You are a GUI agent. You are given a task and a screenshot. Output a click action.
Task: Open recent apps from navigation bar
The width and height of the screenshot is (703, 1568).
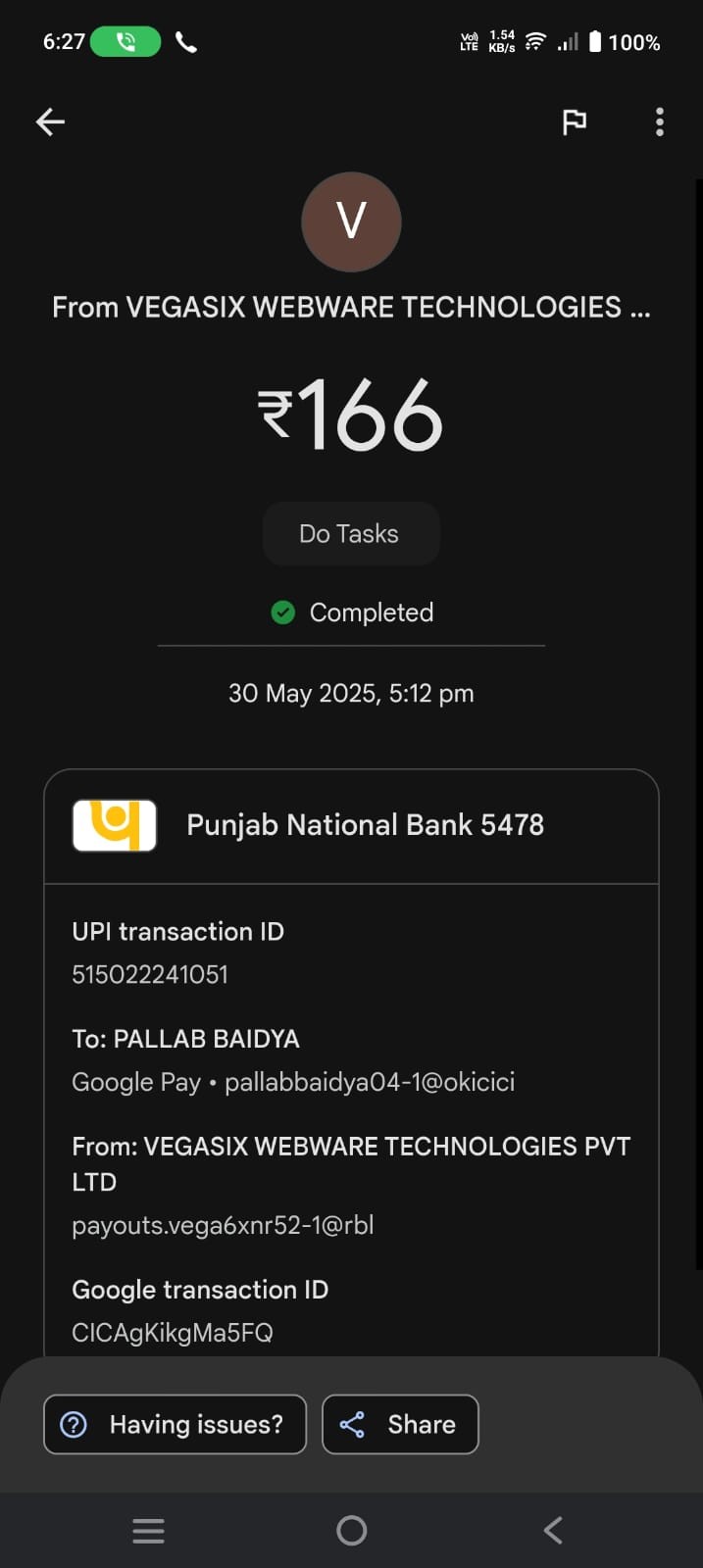pos(148,1530)
